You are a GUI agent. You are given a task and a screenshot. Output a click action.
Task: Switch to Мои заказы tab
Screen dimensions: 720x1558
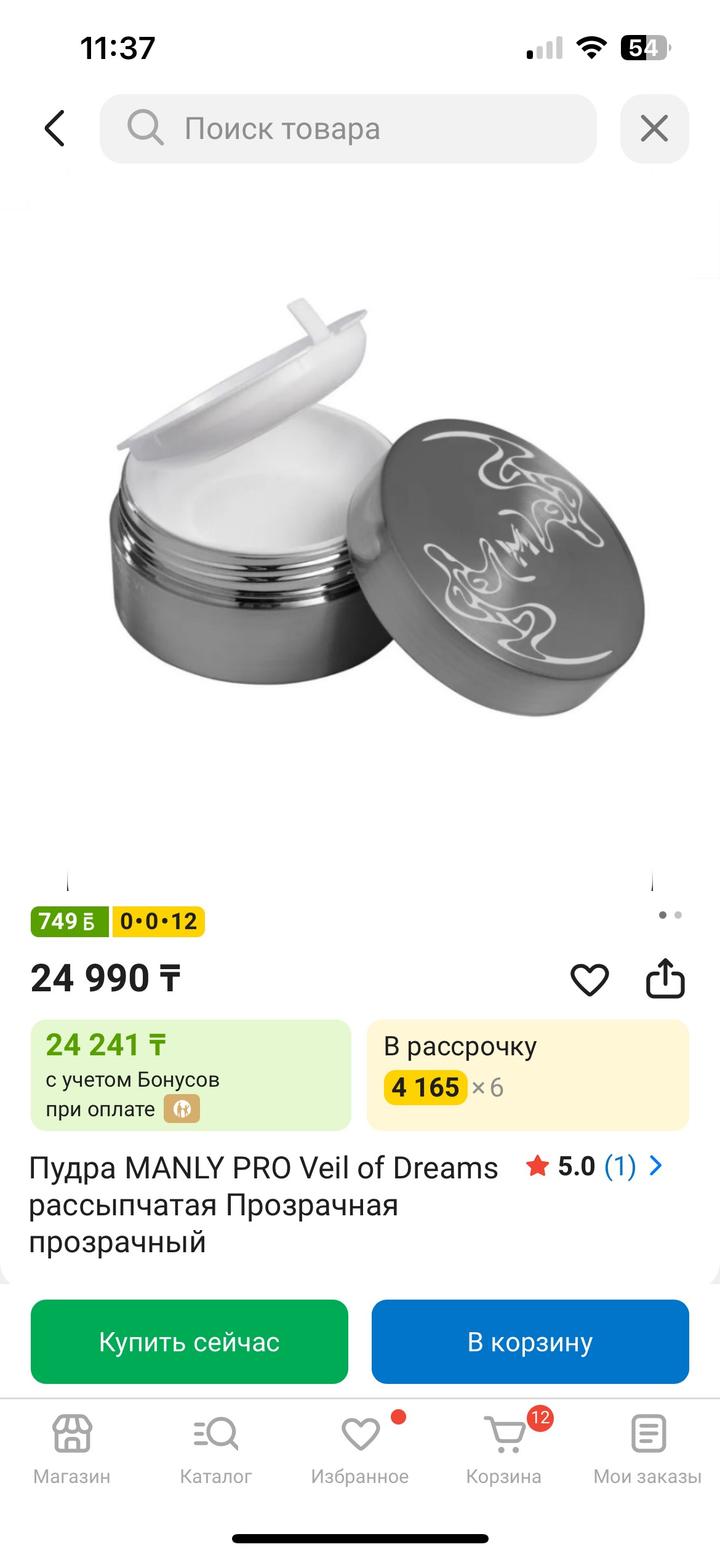click(647, 1449)
